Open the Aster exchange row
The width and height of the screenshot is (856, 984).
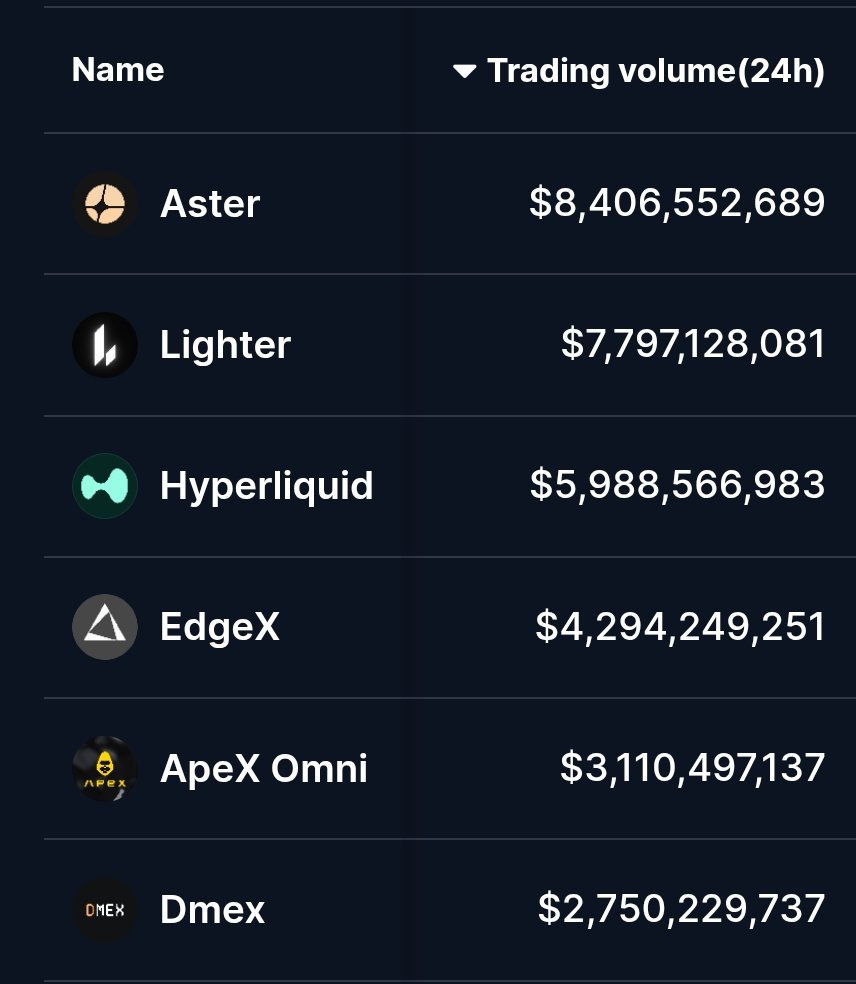tap(210, 204)
